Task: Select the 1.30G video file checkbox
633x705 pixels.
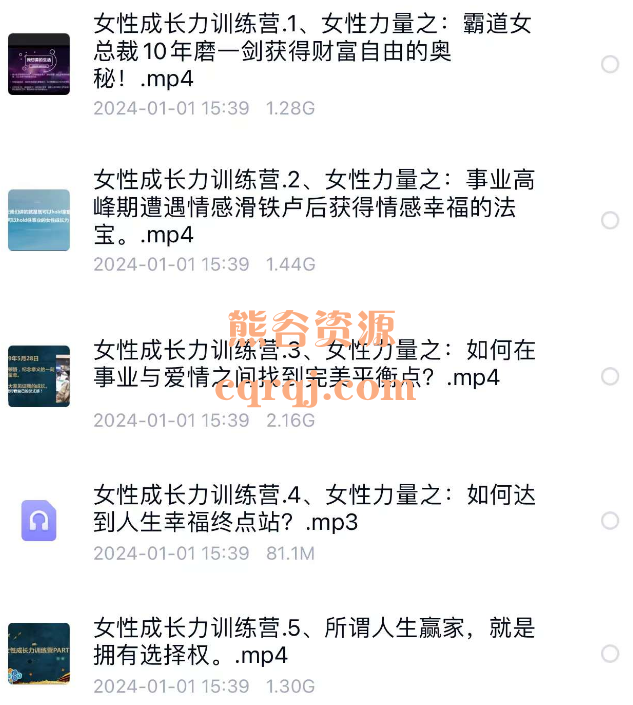Action: [610, 654]
